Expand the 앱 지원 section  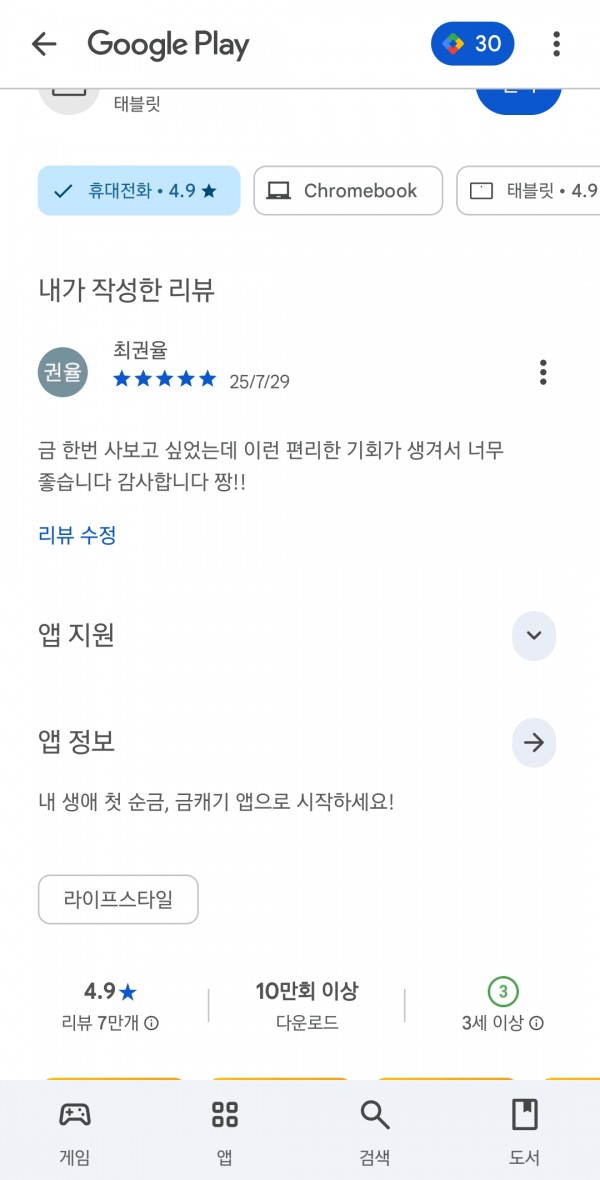[534, 636]
